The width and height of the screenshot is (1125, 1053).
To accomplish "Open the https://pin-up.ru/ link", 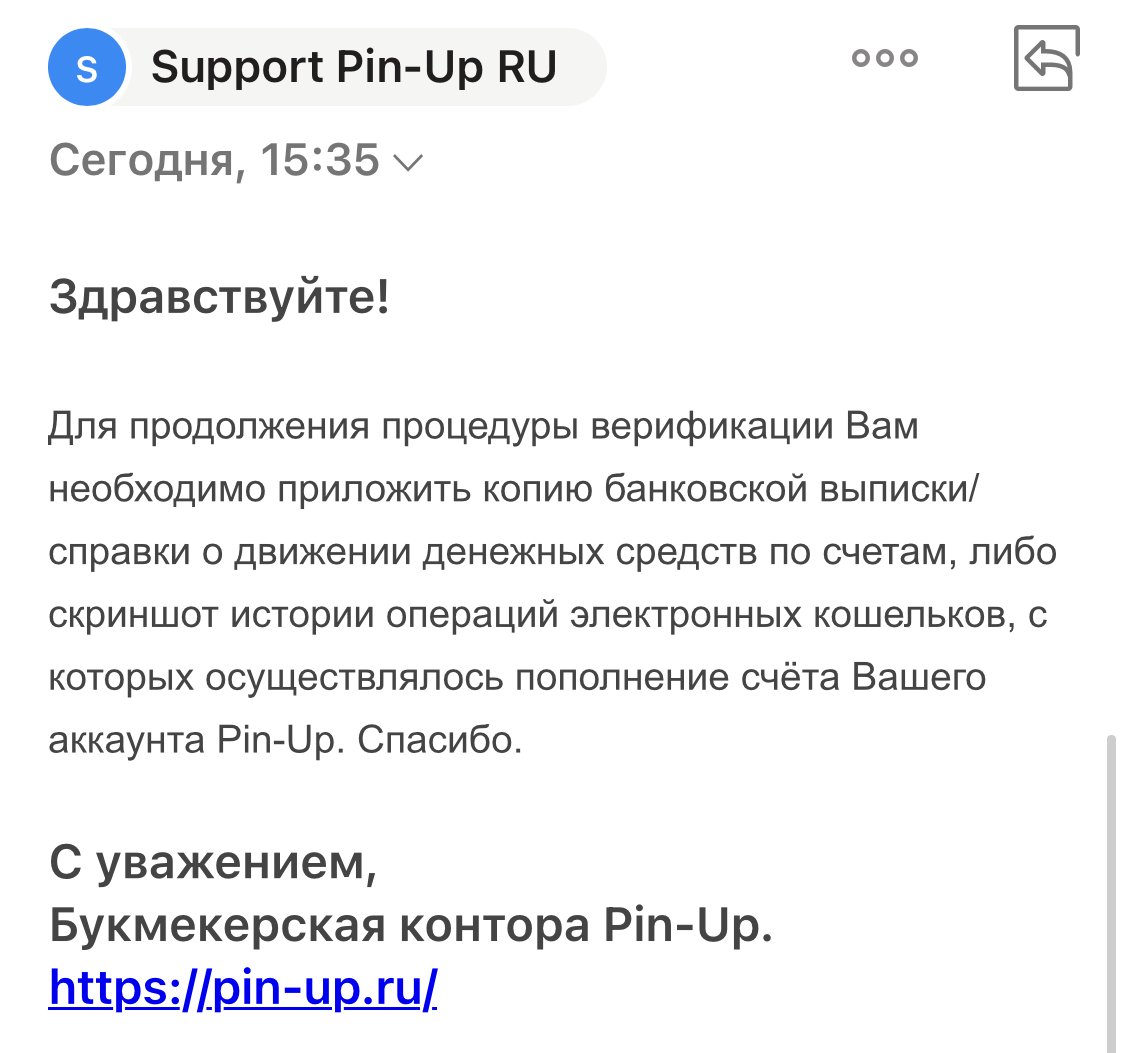I will [243, 990].
